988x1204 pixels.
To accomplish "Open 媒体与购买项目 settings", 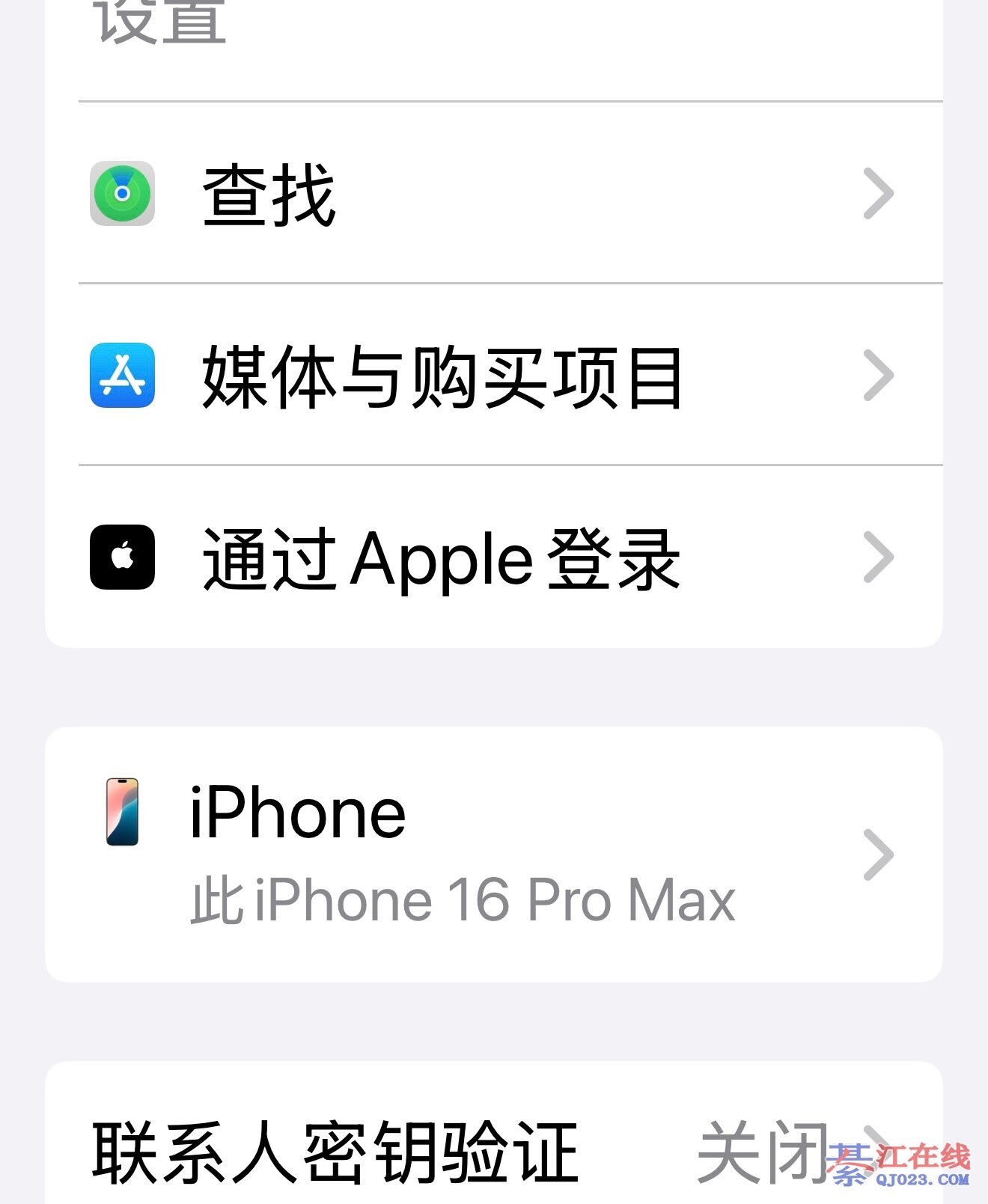I will click(x=493, y=376).
